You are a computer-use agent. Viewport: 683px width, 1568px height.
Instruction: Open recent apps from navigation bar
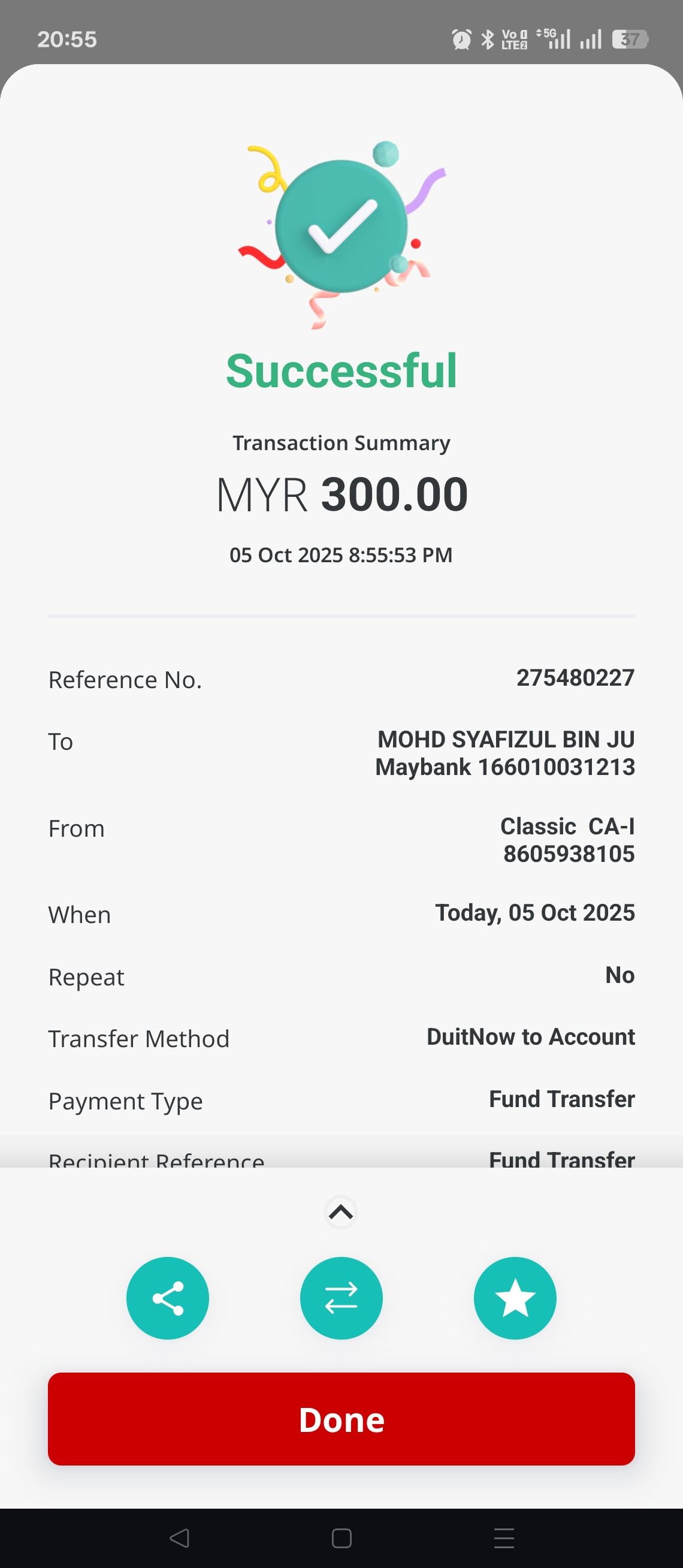504,1538
